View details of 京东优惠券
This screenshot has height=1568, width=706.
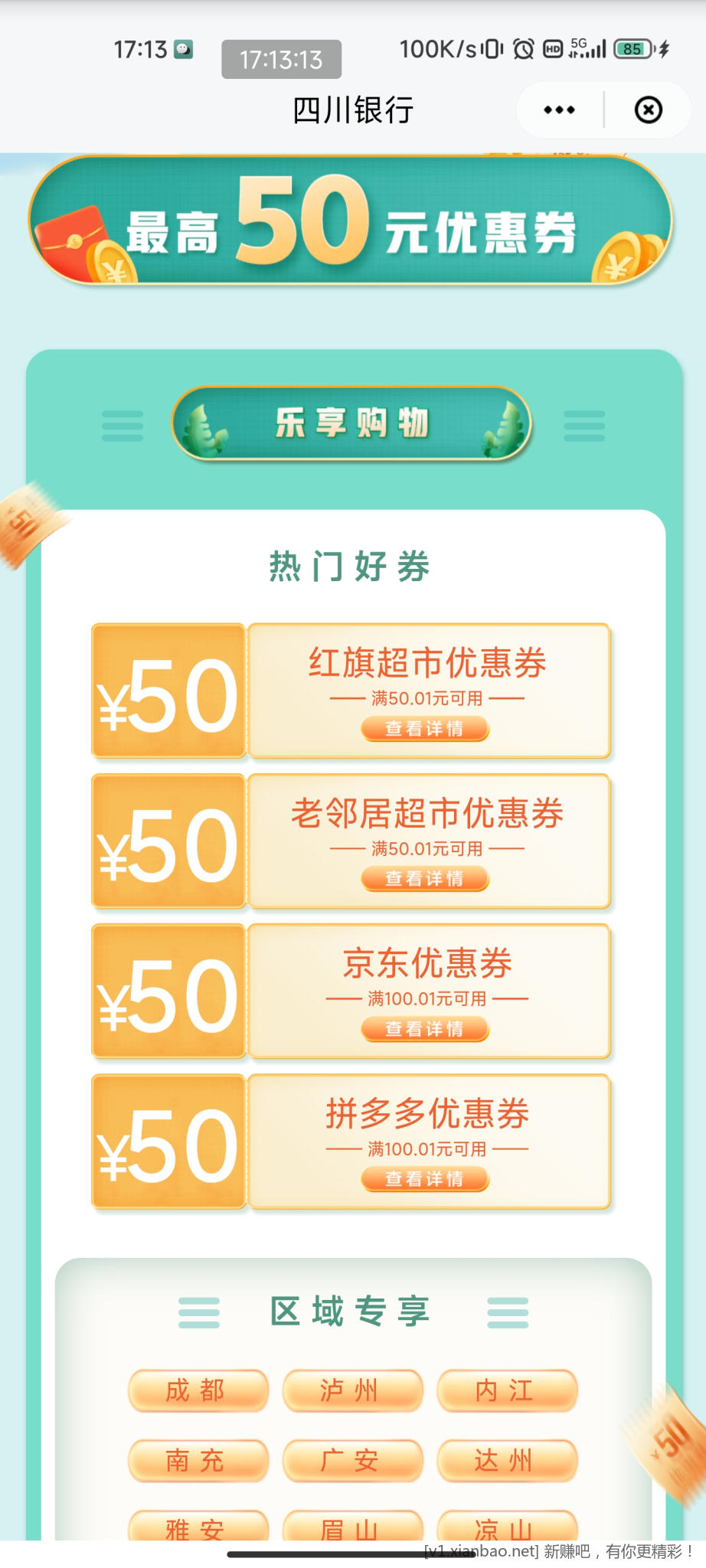(425, 1029)
